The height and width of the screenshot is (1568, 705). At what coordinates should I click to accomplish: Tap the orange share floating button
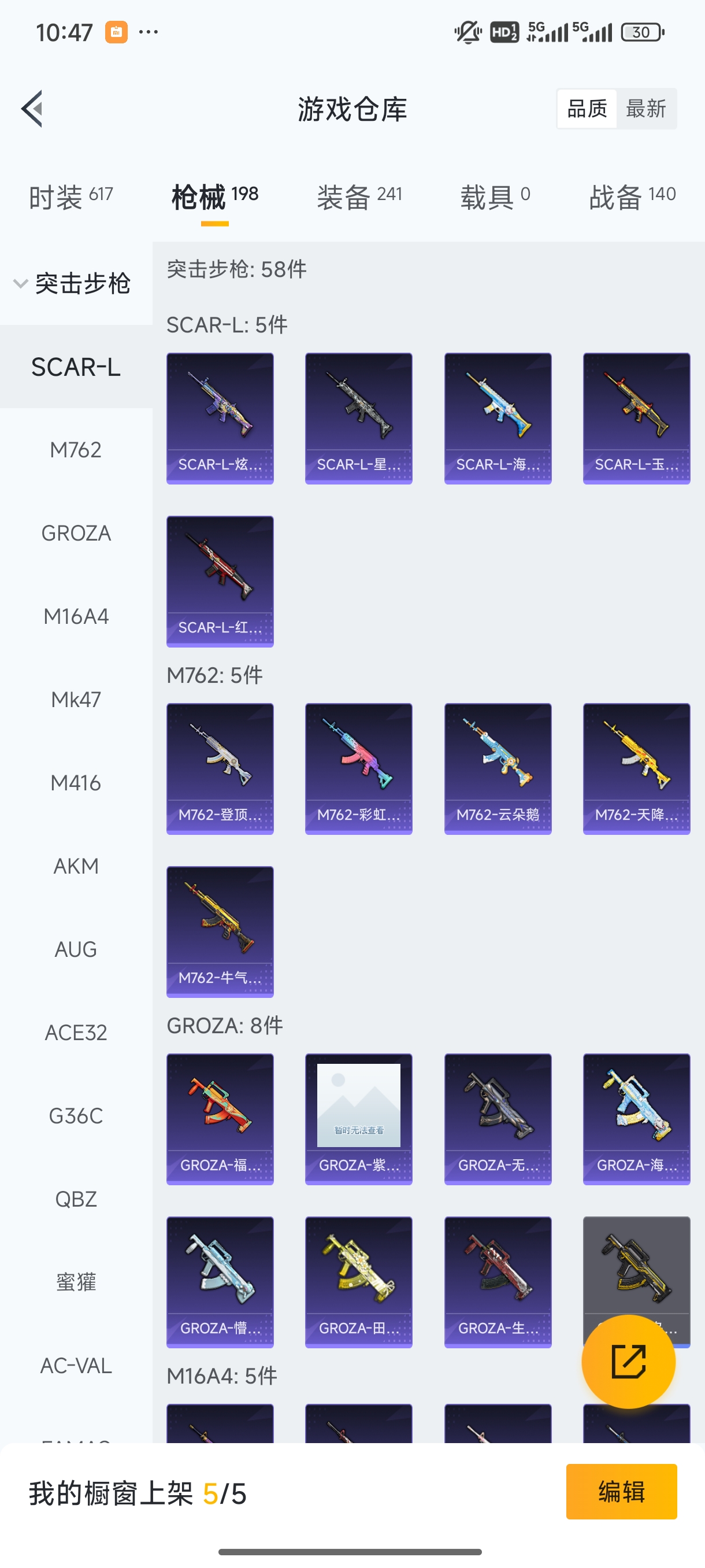point(628,1361)
